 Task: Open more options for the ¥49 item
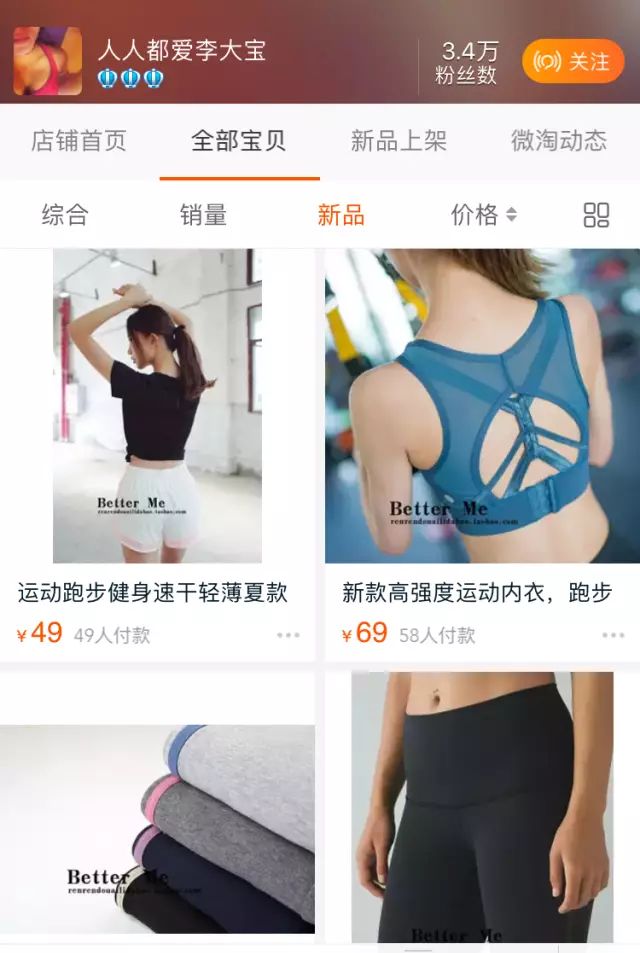point(288,635)
